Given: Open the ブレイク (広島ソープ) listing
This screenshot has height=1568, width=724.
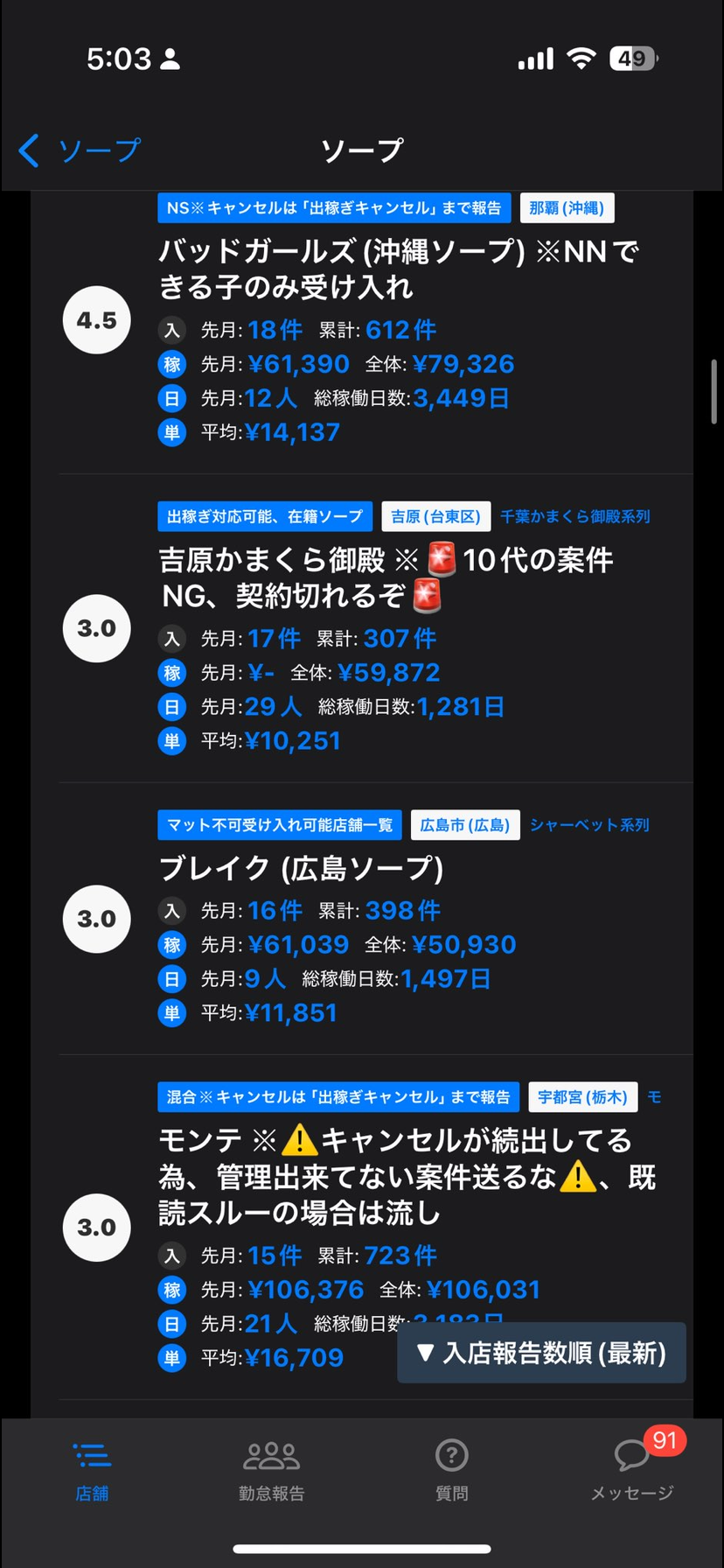Looking at the screenshot, I should pyautogui.click(x=301, y=868).
